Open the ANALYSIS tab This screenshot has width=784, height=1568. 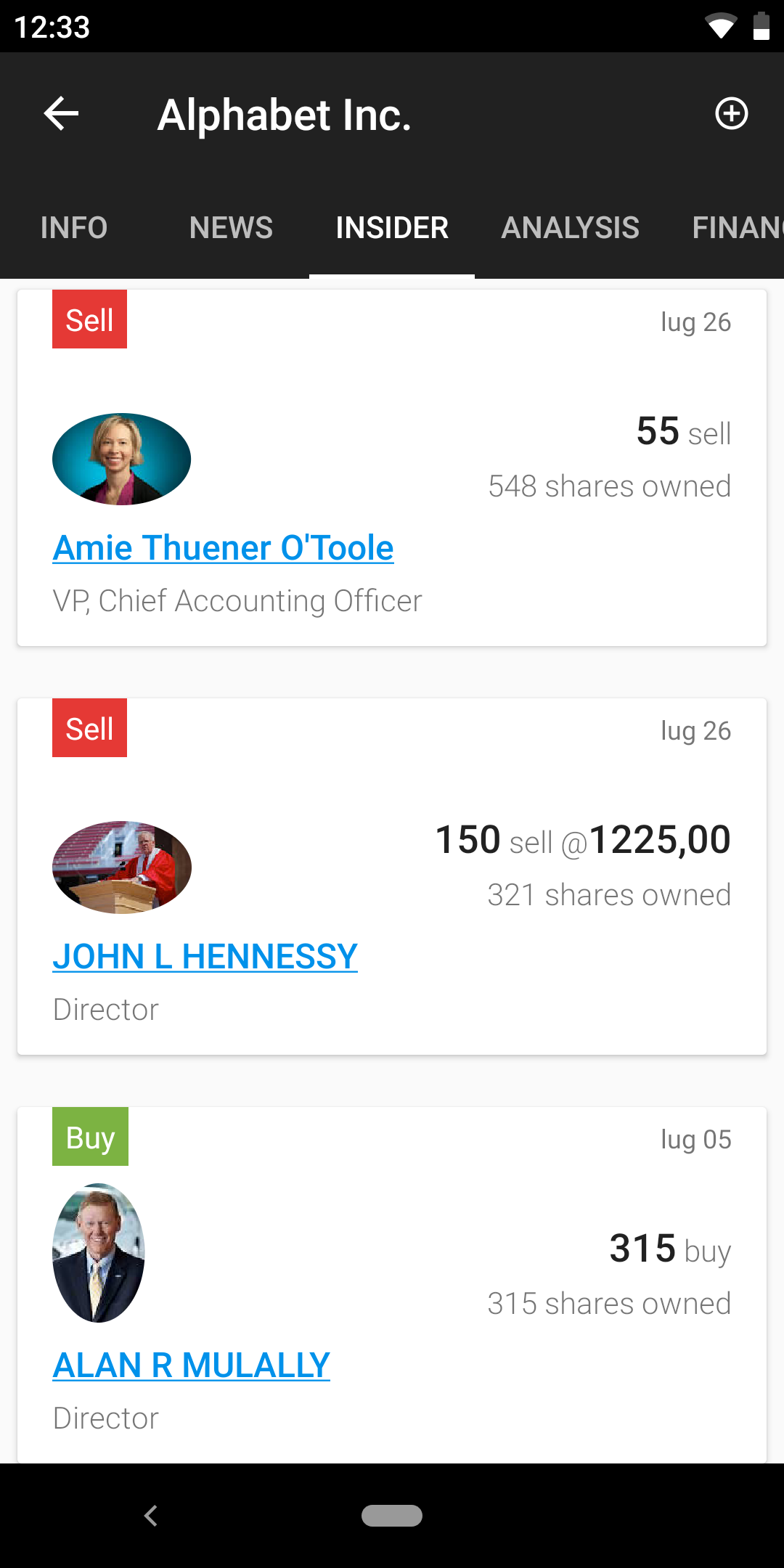(571, 228)
